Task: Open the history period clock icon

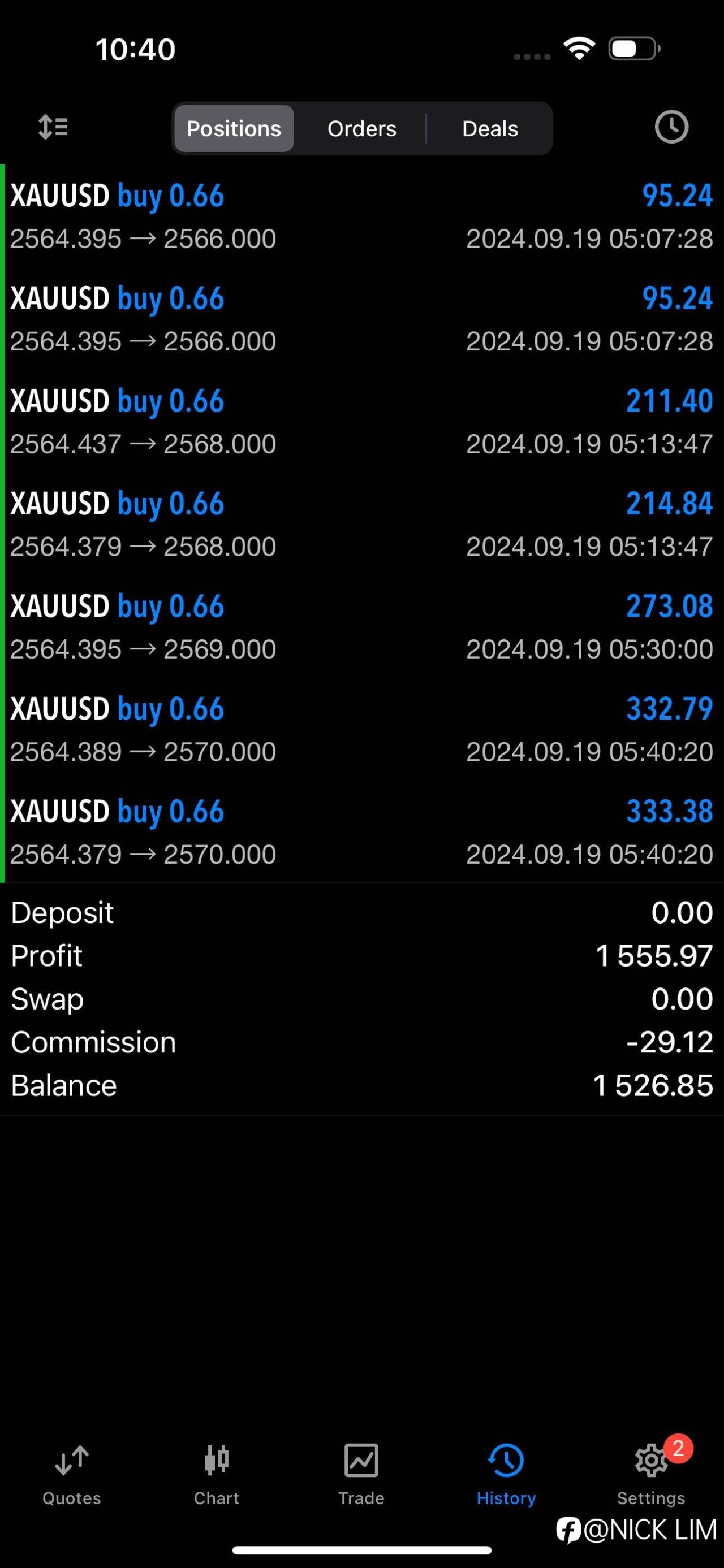Action: (671, 128)
